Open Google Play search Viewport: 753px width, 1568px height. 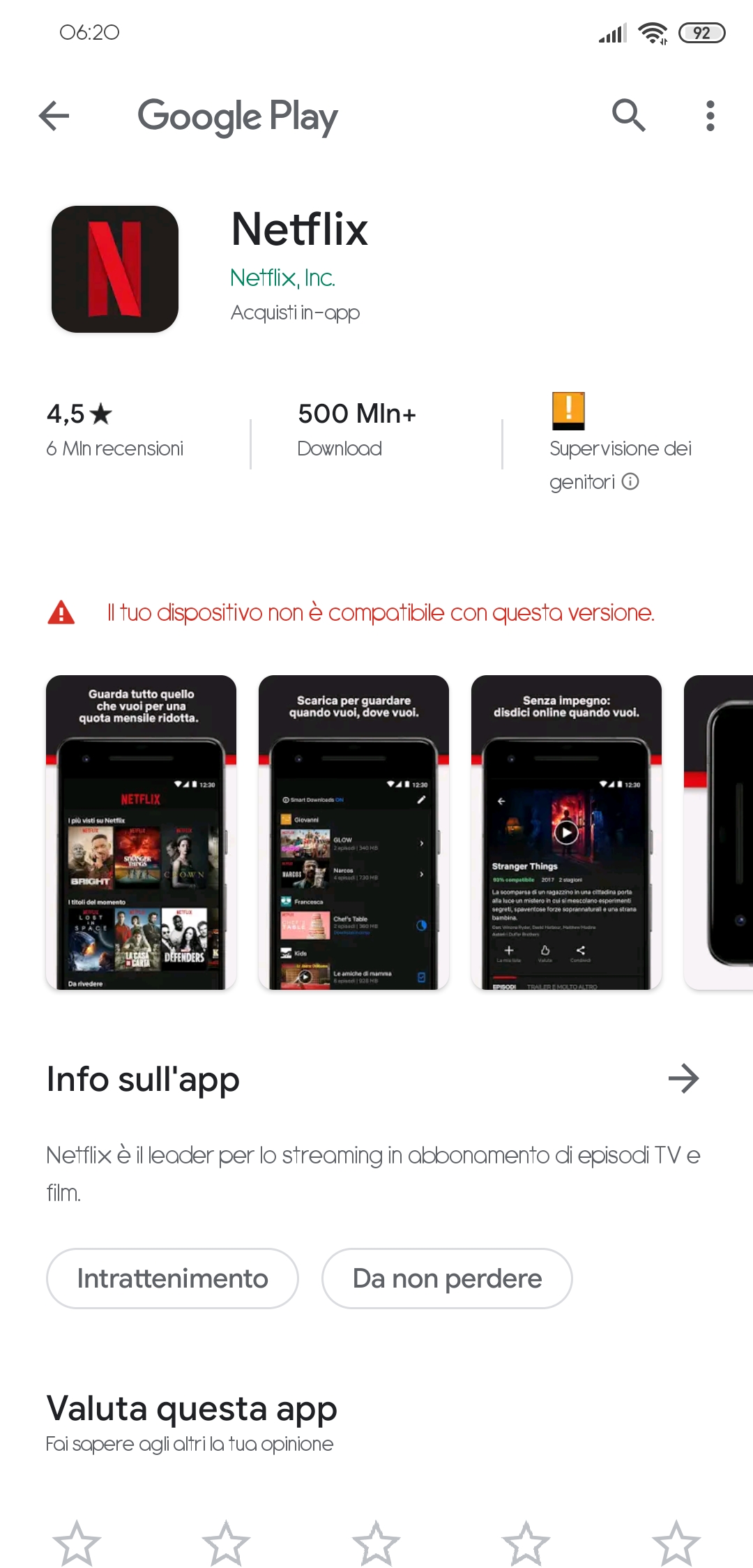click(628, 116)
